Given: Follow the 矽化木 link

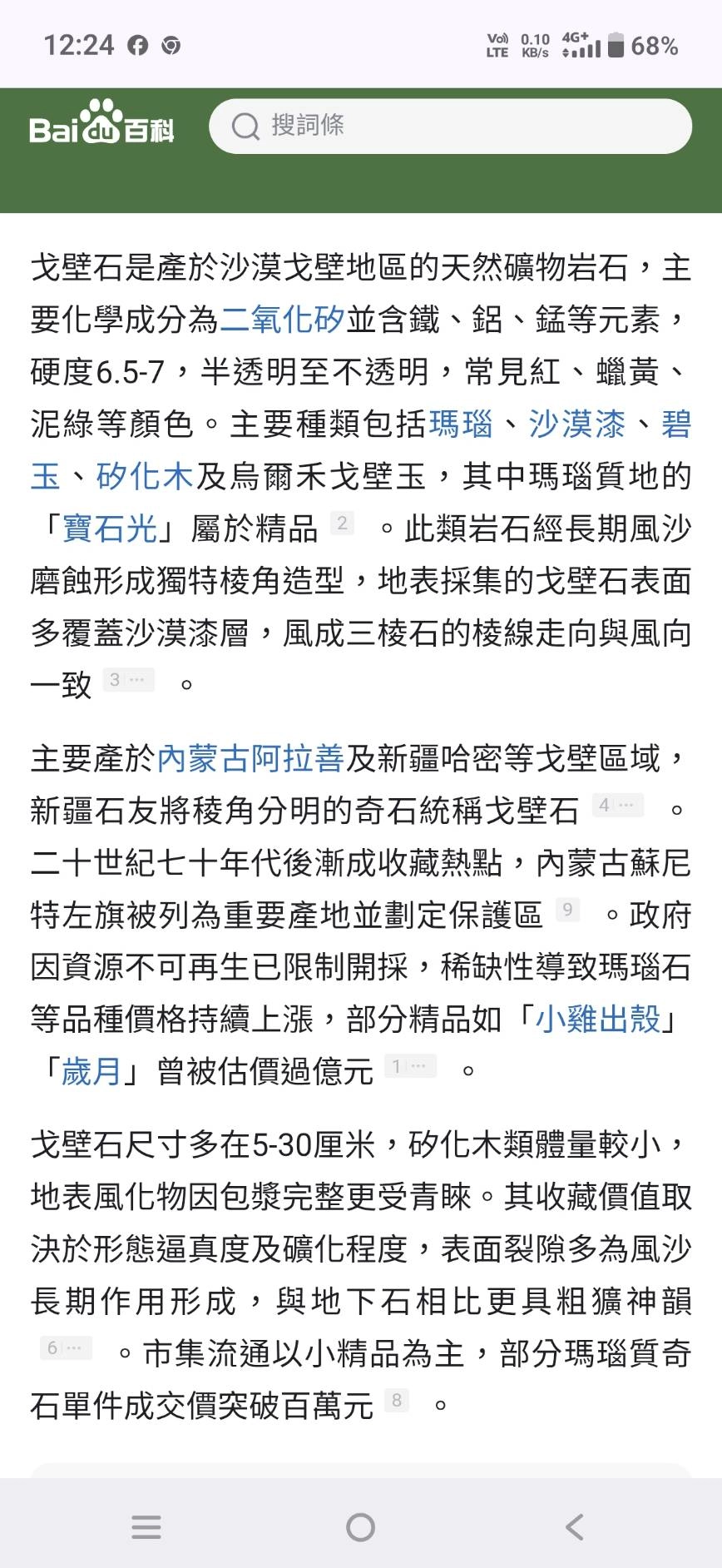Looking at the screenshot, I should [x=145, y=476].
